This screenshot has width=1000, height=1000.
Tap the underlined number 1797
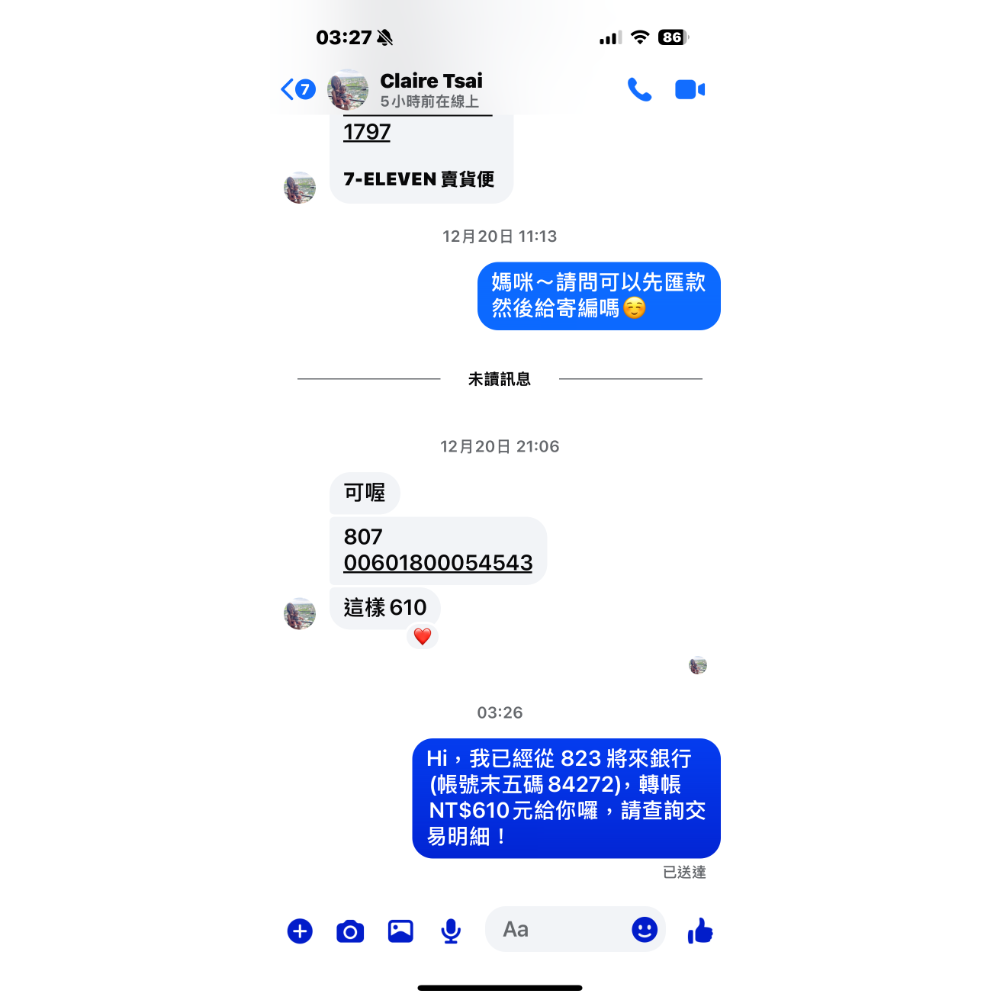367,133
